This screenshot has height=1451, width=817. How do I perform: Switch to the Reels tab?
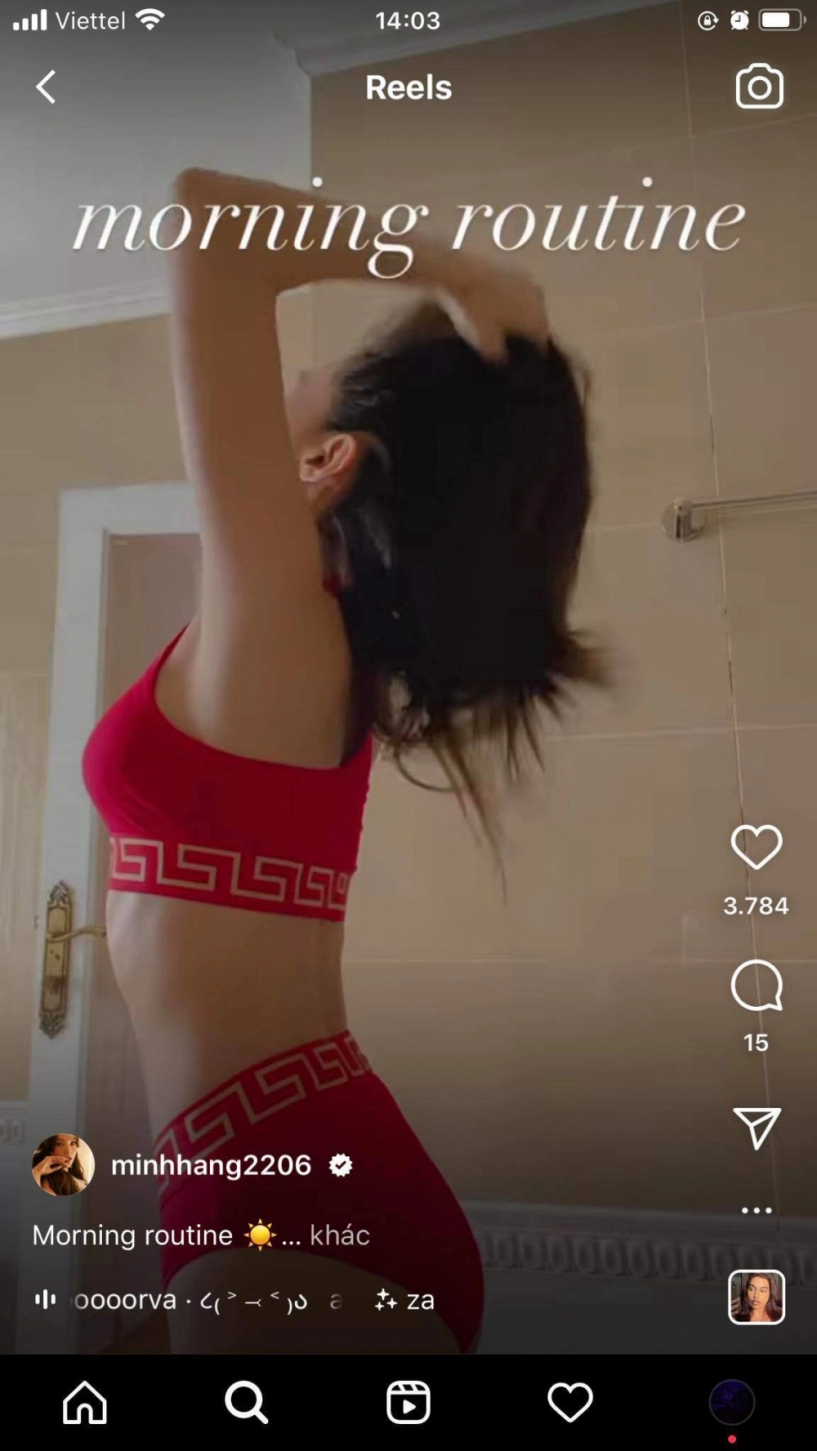[x=408, y=1402]
